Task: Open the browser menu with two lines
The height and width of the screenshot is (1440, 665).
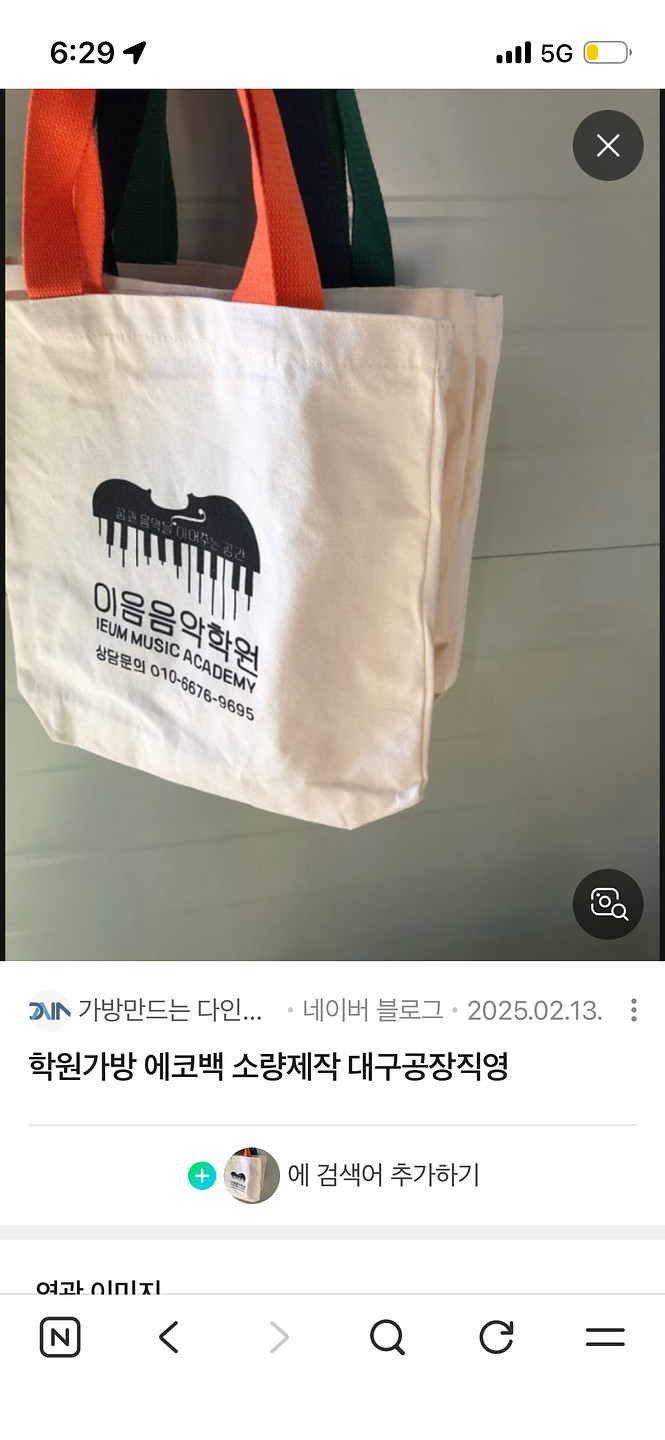Action: pyautogui.click(x=605, y=1337)
